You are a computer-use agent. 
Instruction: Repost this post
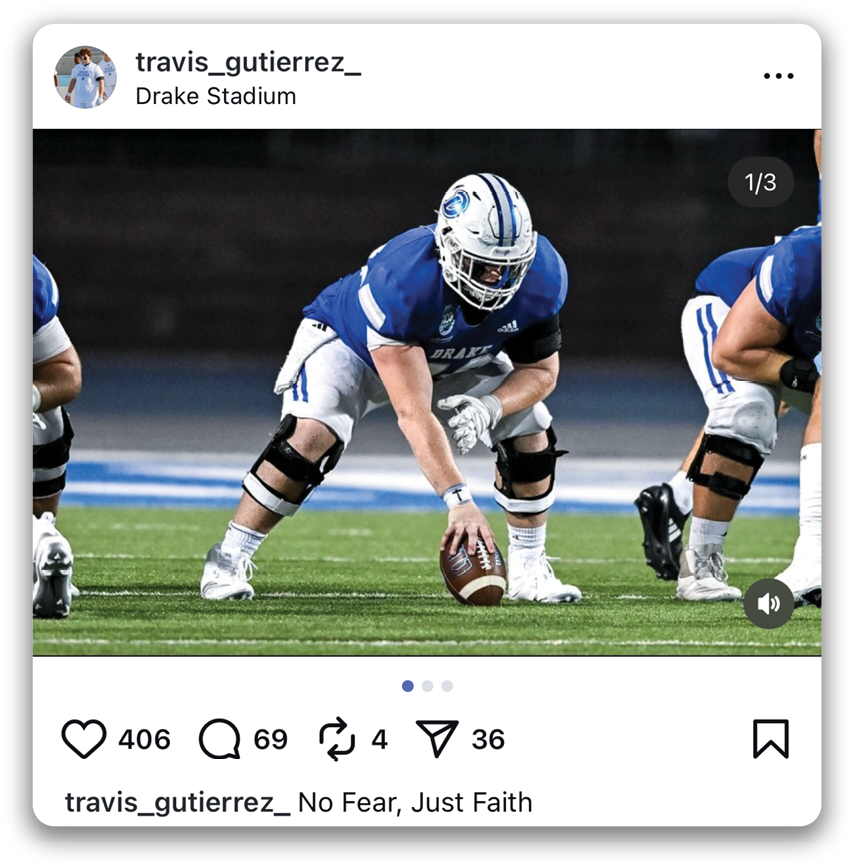337,739
